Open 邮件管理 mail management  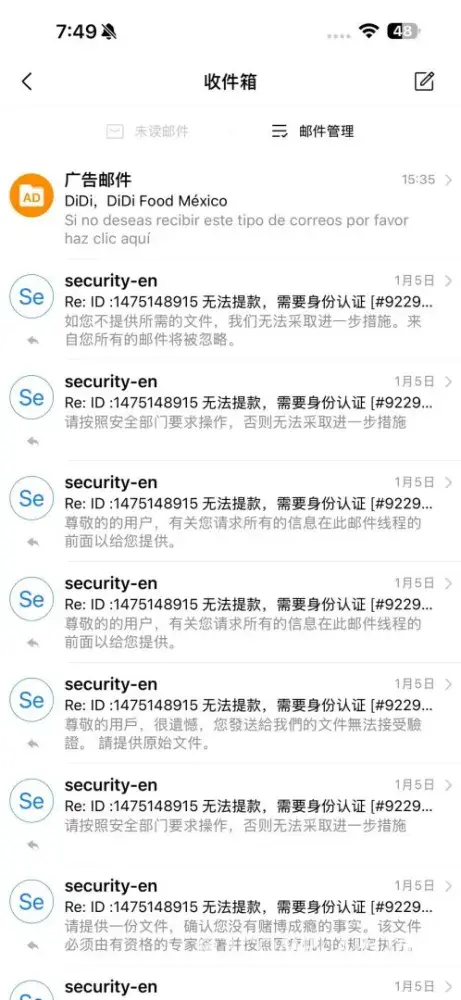(x=312, y=131)
